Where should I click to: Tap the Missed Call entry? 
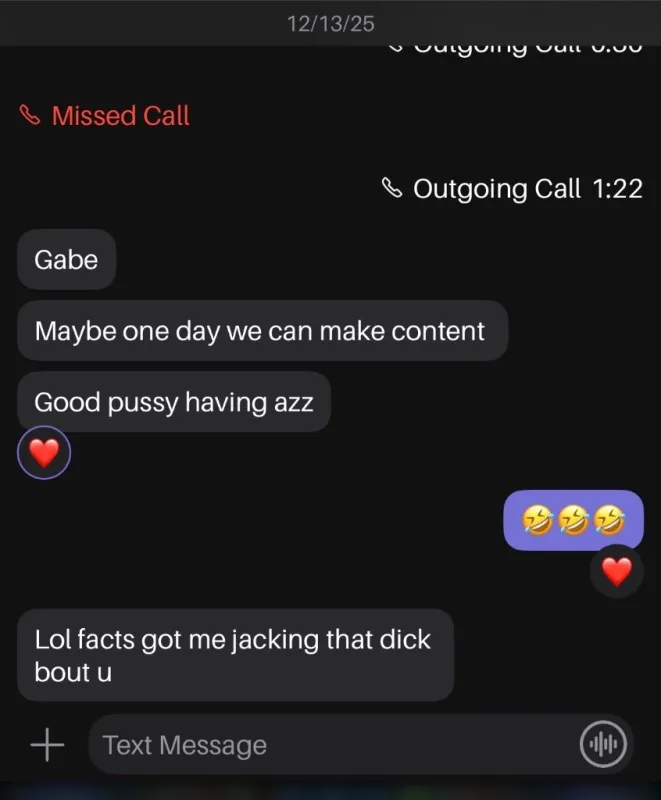click(105, 116)
